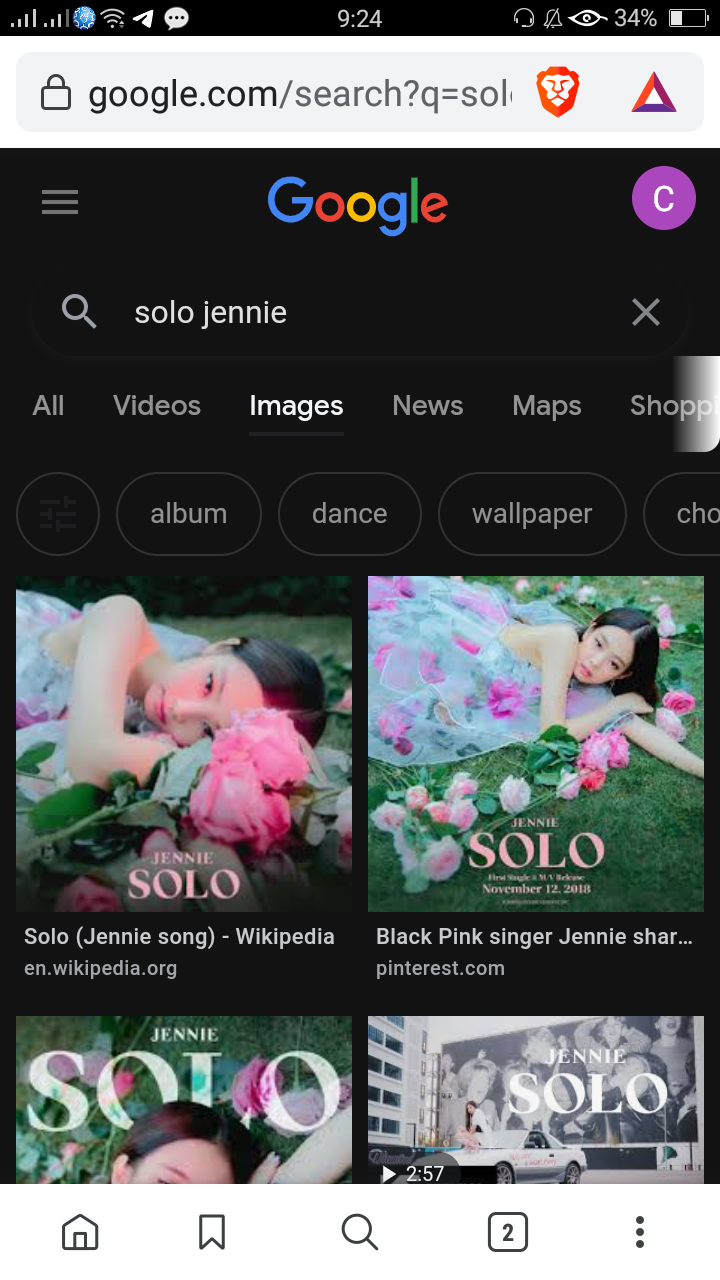Switch to the Maps tab
The height and width of the screenshot is (1280, 720).
click(x=547, y=406)
